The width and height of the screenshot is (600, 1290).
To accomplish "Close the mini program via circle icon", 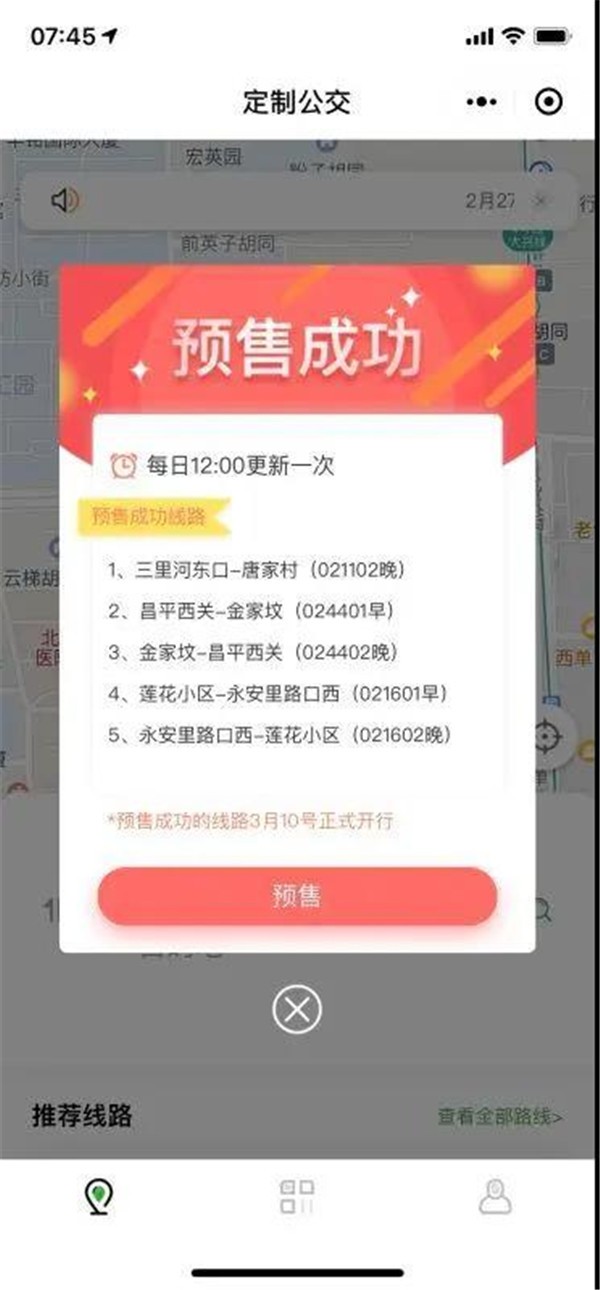I will pos(549,101).
